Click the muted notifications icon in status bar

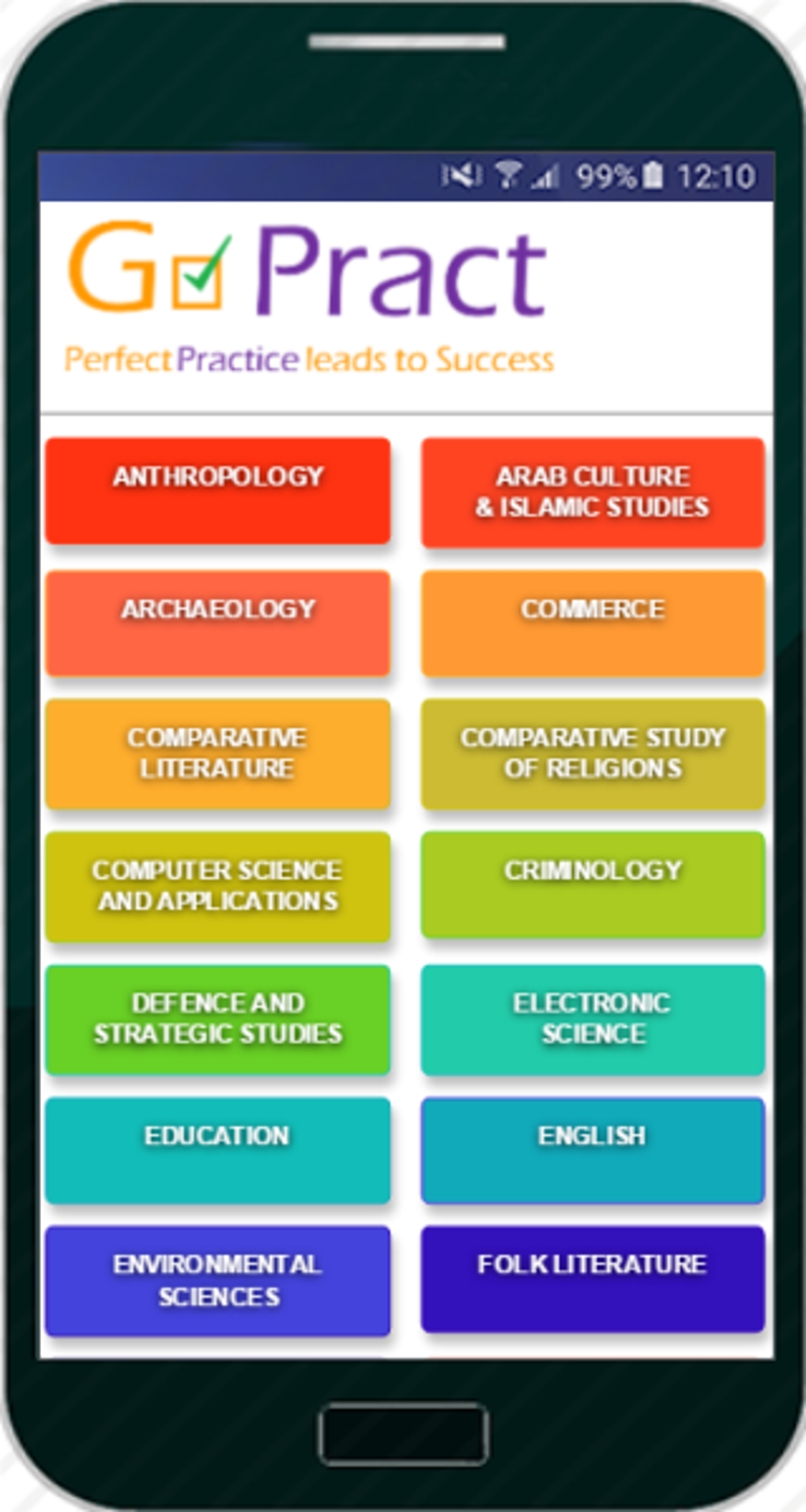tap(465, 175)
